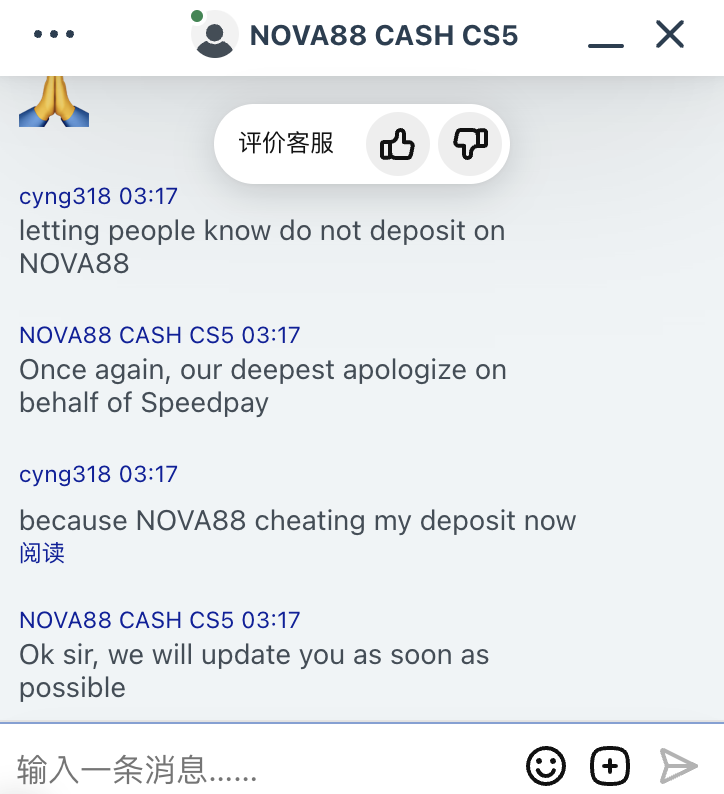This screenshot has height=794, width=724.
Task: Attach a file with the plus icon
Action: tap(610, 767)
